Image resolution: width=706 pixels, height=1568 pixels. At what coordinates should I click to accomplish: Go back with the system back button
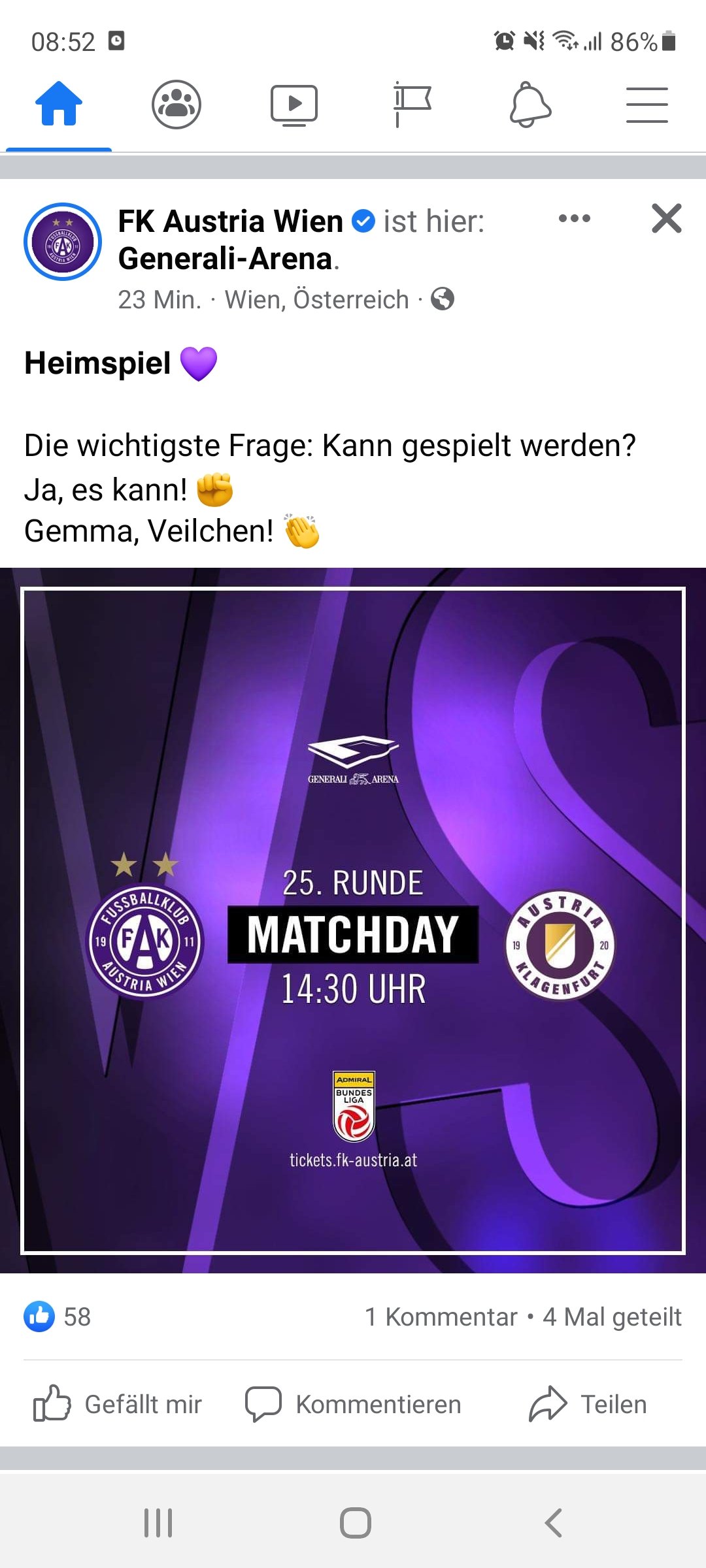(x=553, y=1523)
